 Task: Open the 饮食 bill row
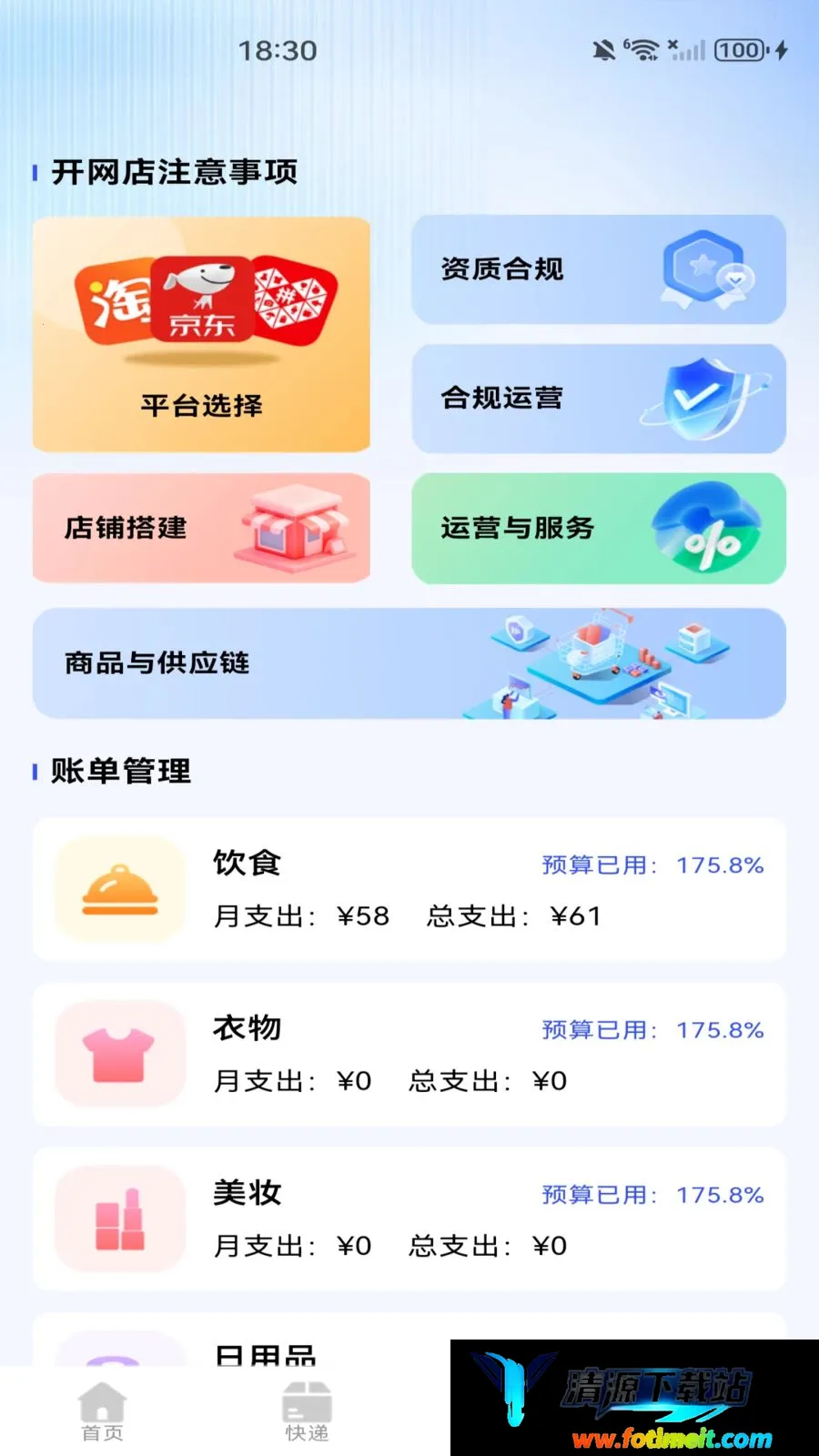pyautogui.click(x=409, y=889)
